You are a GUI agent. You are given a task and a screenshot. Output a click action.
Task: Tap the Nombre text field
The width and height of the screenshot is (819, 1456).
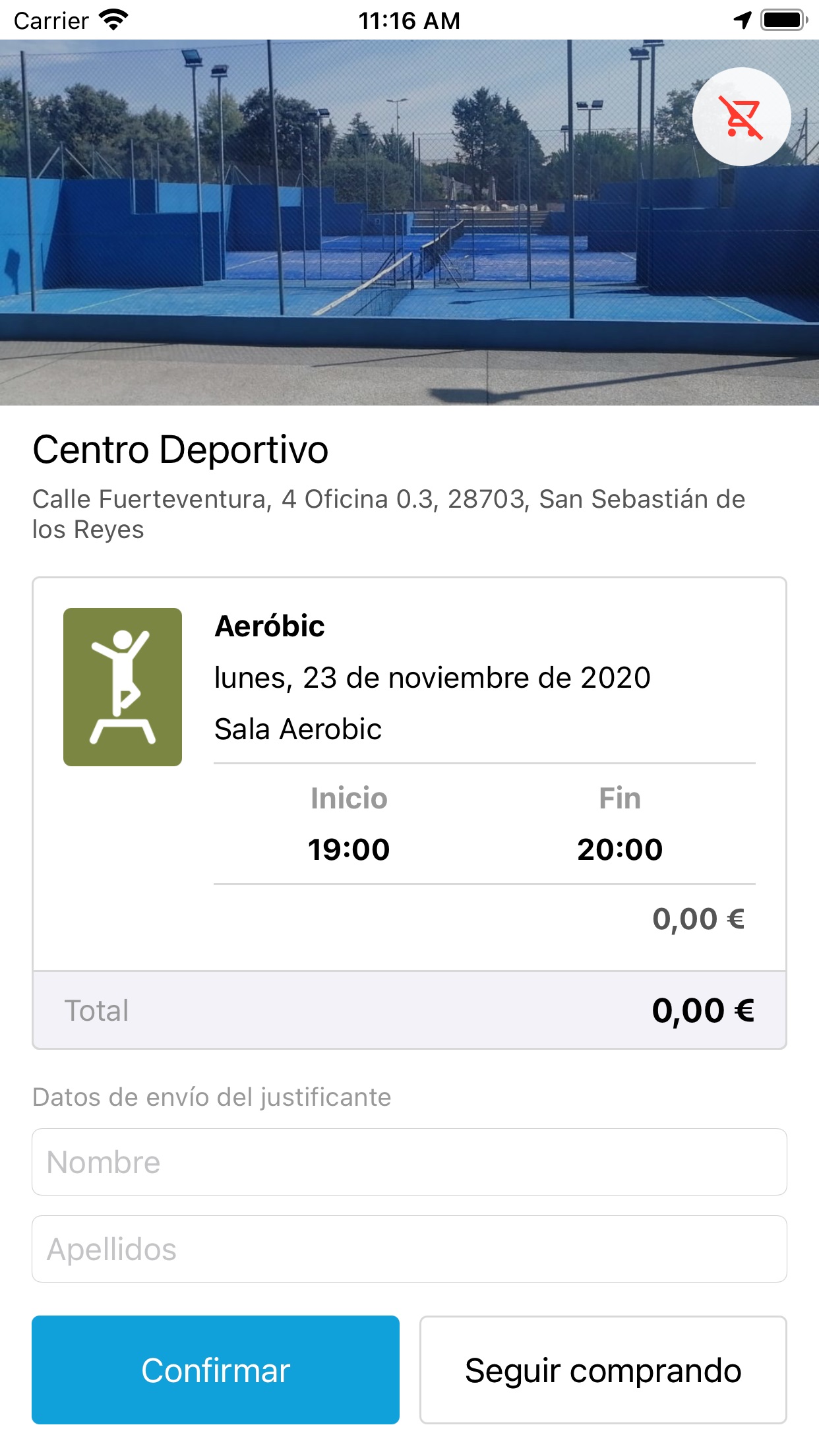click(x=409, y=1162)
